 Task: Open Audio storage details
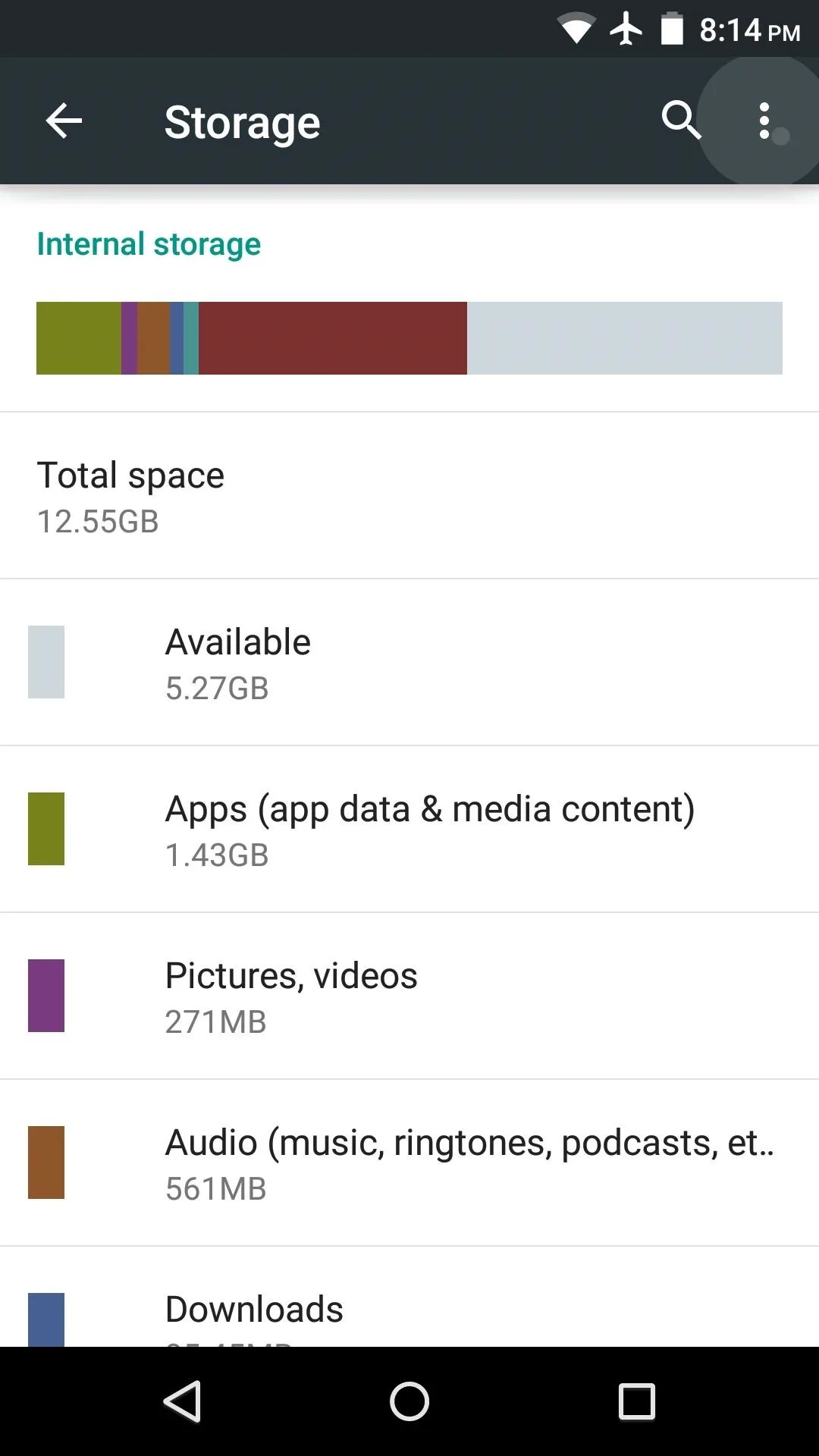coord(409,1163)
